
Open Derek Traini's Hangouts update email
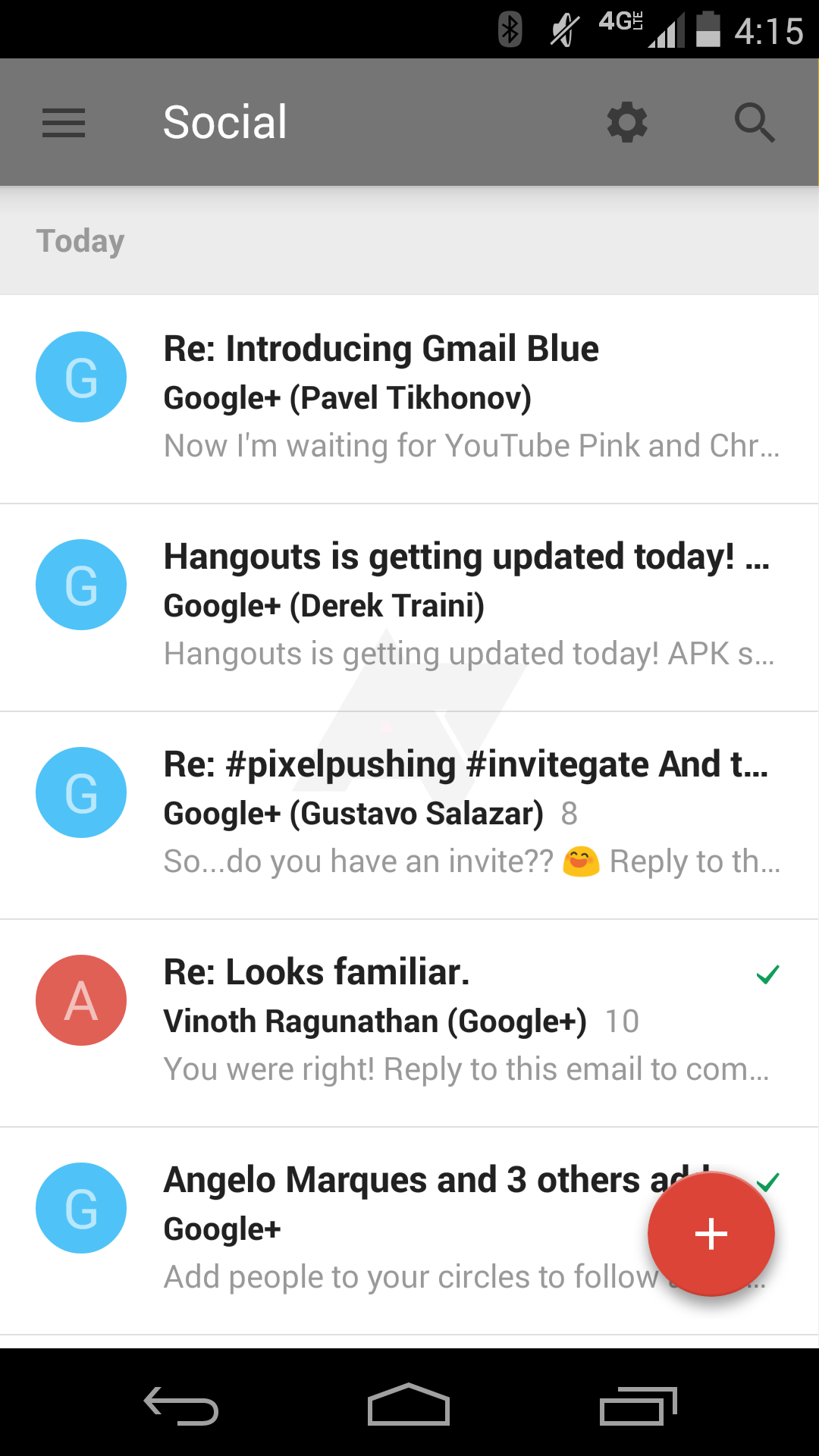(x=409, y=607)
